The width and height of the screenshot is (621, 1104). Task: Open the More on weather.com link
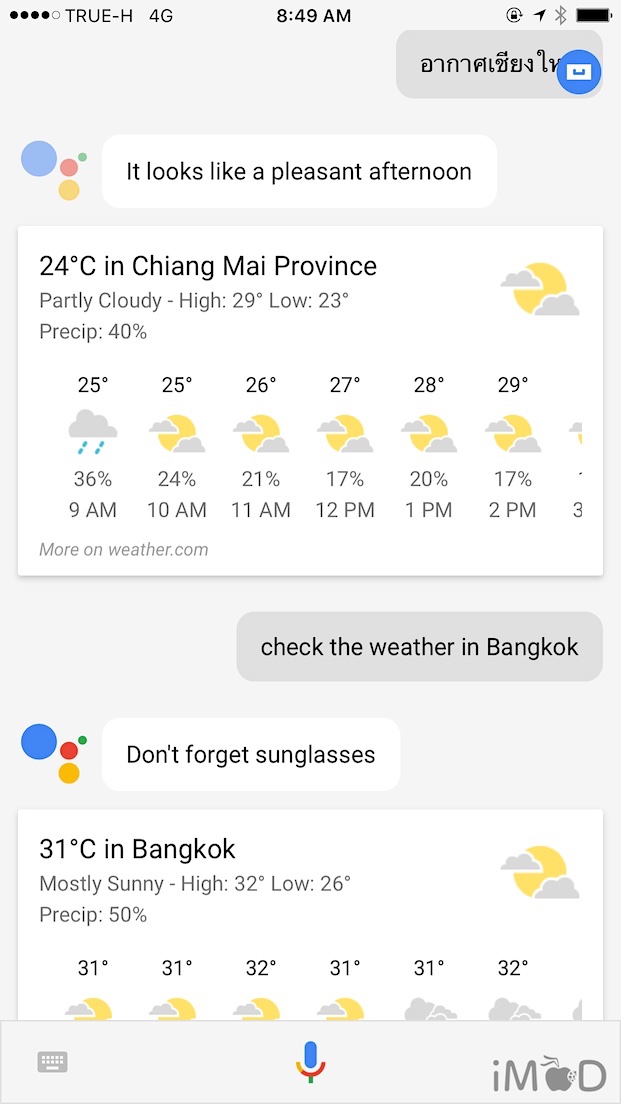point(124,549)
